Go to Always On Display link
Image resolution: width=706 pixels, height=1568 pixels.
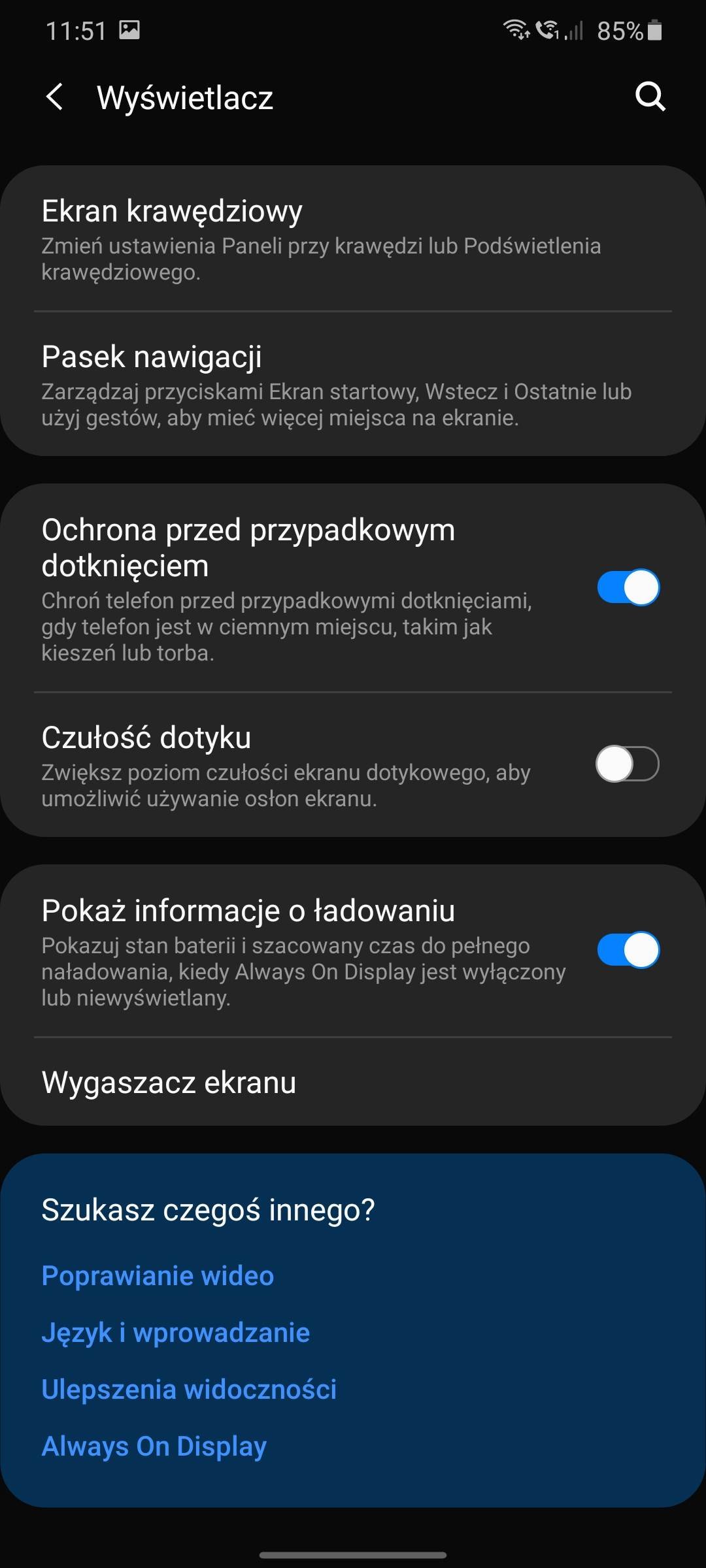click(x=154, y=1446)
